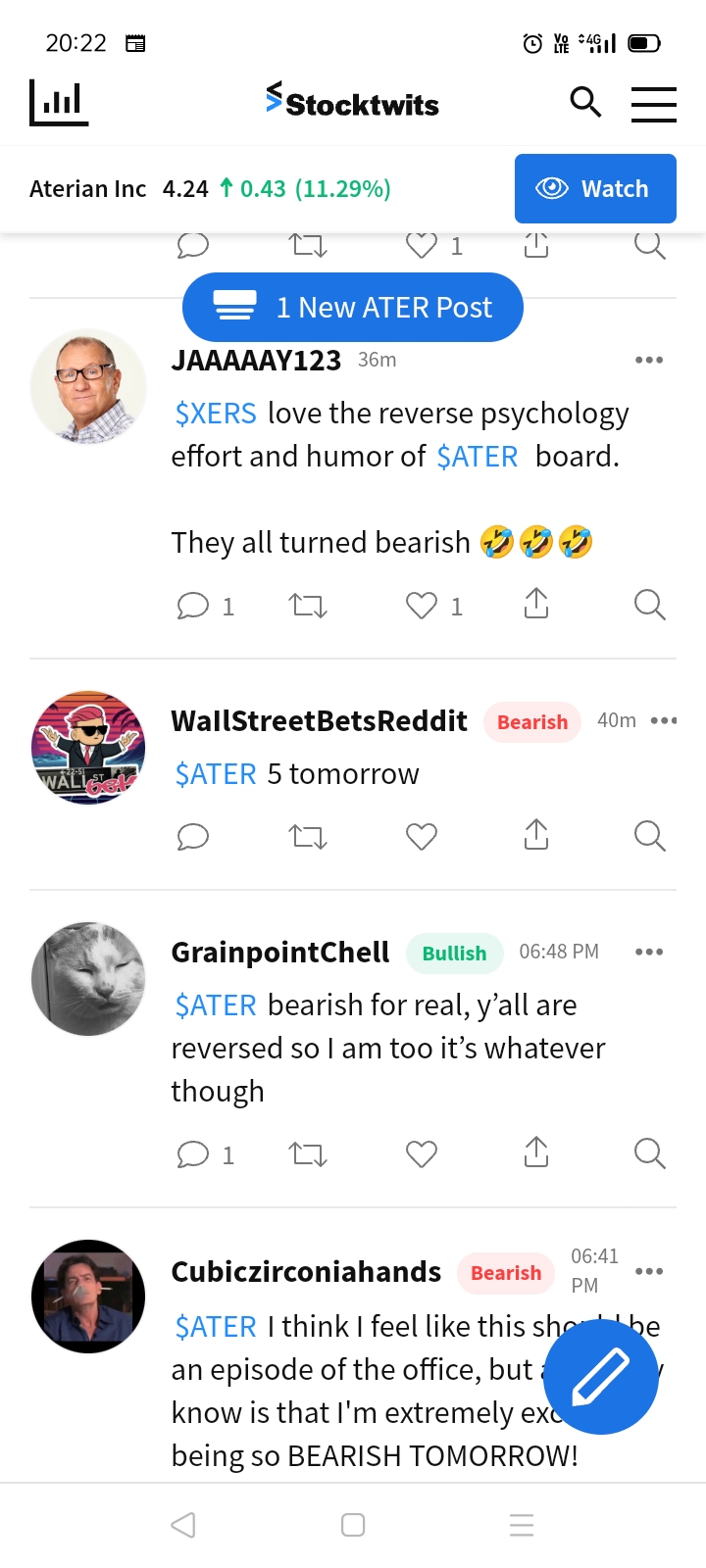Open the $XERS ticker link
706x1568 pixels.
point(216,414)
